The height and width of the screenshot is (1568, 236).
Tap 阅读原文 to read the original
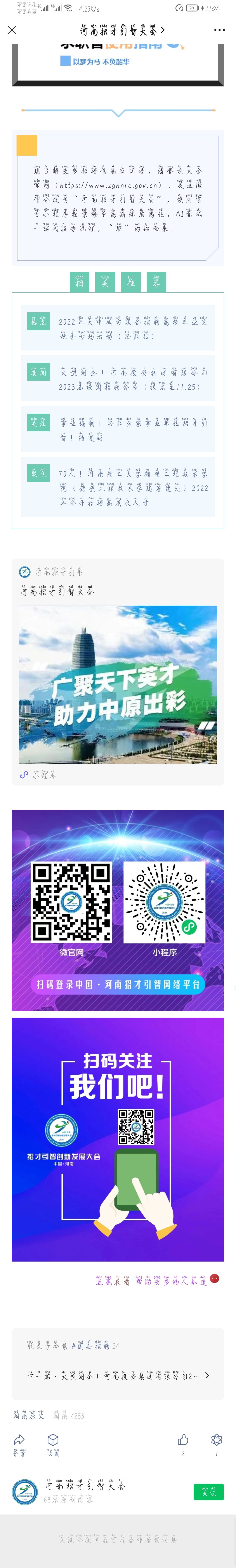(29, 1415)
